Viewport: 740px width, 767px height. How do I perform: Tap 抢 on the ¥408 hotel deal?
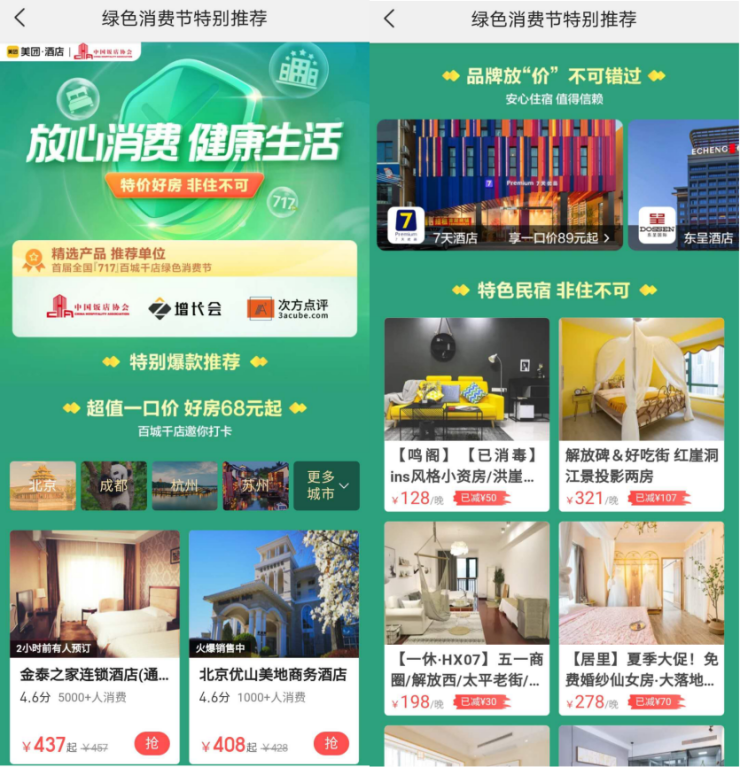point(331,744)
